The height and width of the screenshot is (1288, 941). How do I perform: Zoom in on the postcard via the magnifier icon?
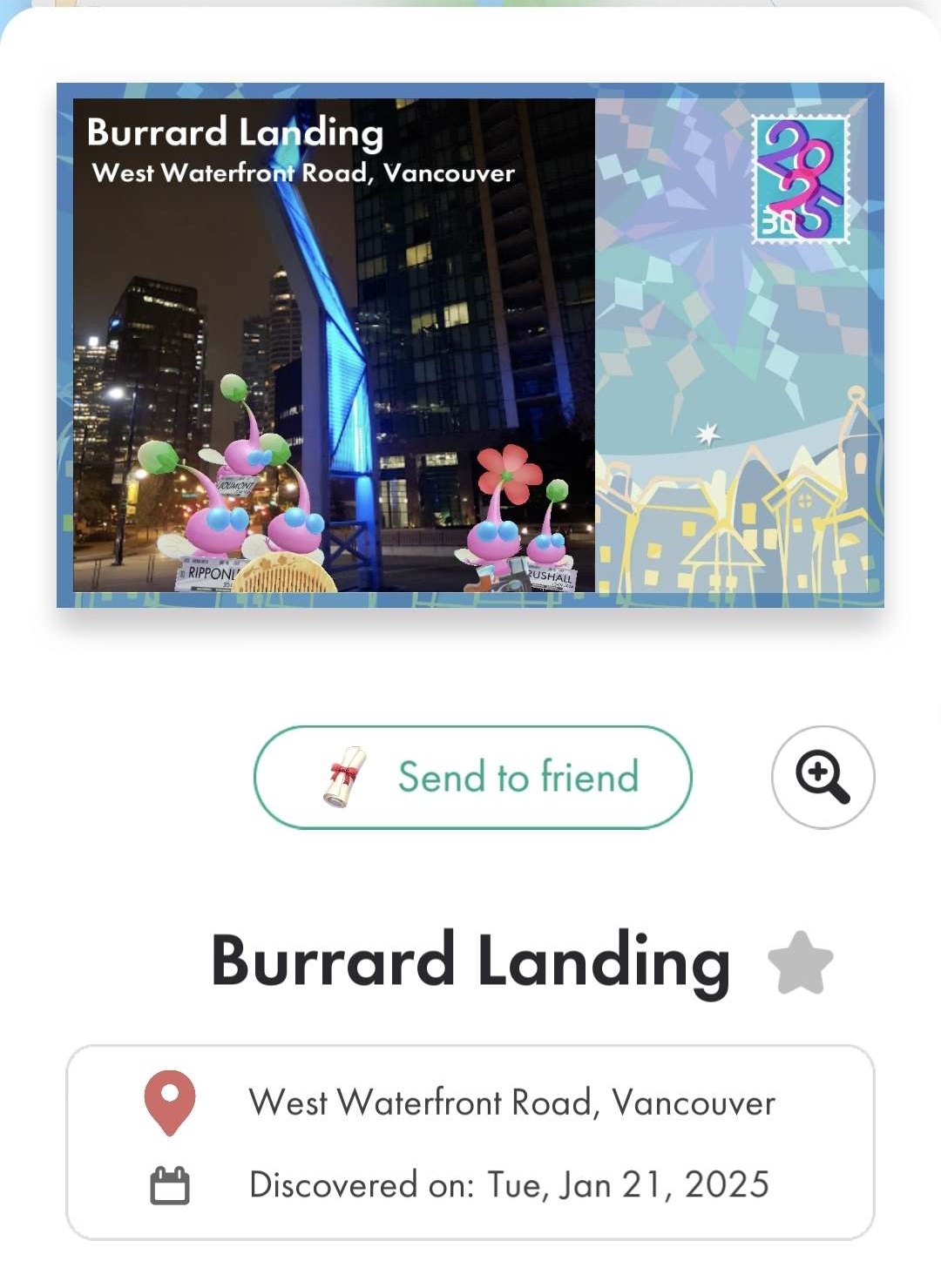click(823, 777)
